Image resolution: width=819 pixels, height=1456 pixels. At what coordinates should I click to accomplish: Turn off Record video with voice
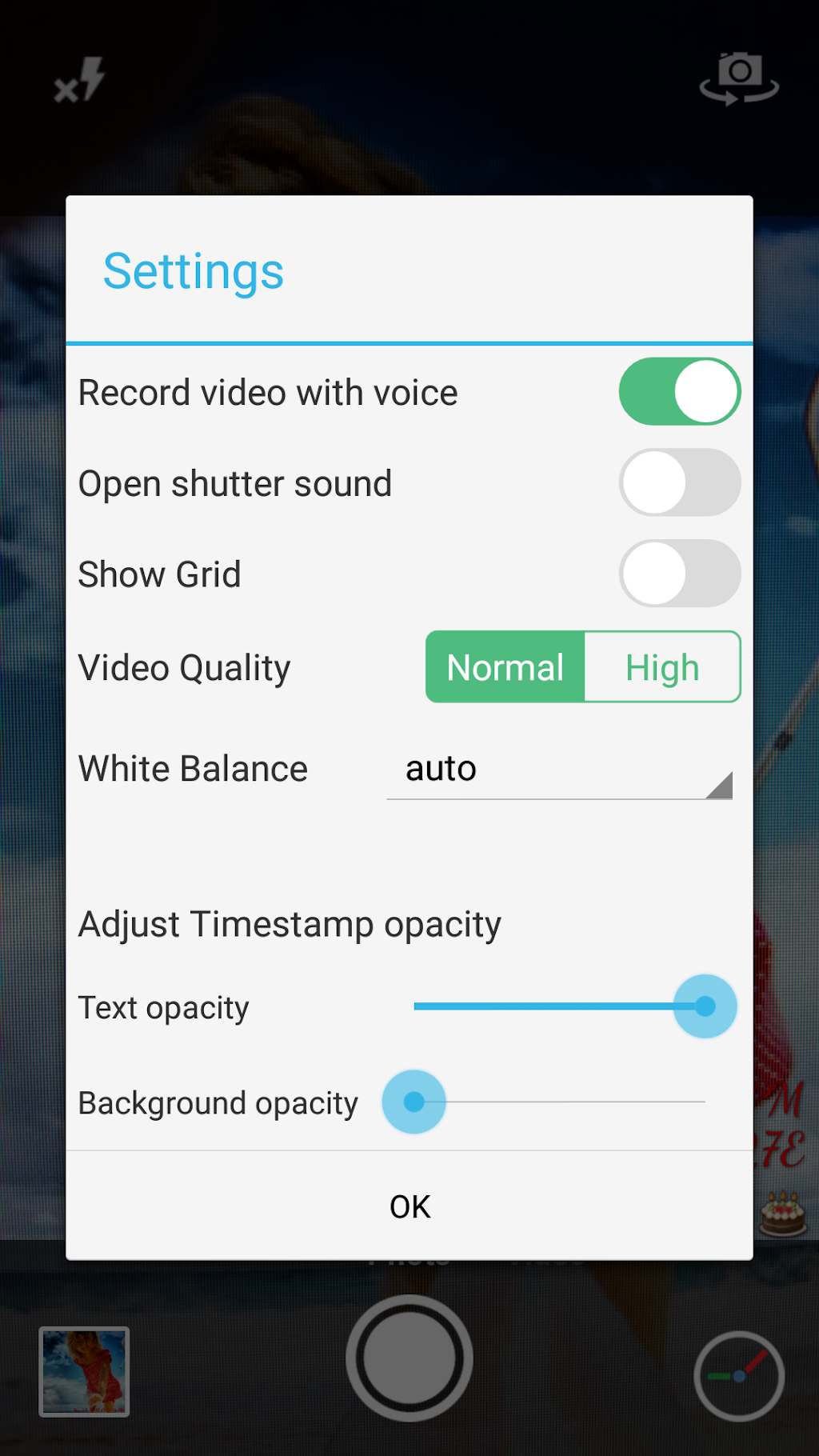[679, 392]
